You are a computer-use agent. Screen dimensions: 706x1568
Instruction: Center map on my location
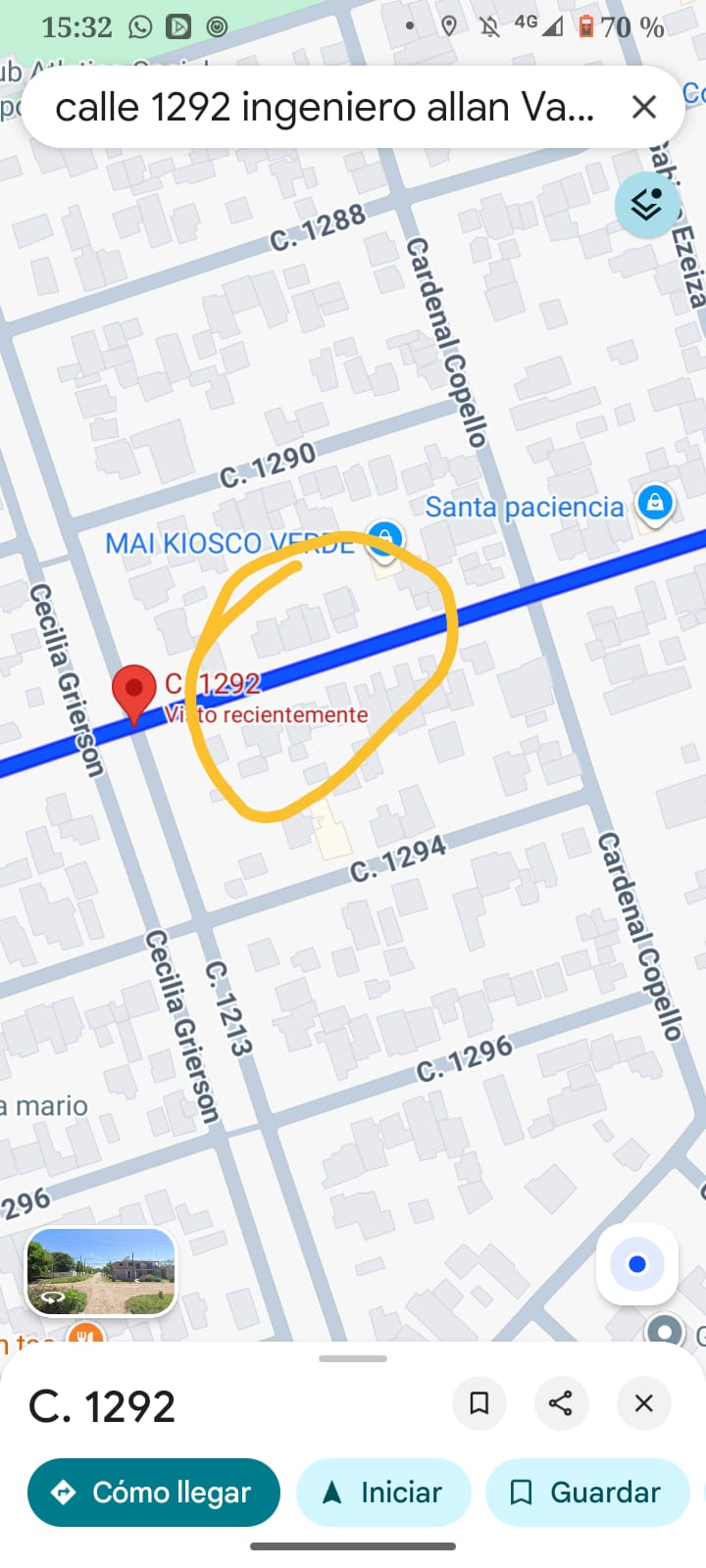(636, 1264)
